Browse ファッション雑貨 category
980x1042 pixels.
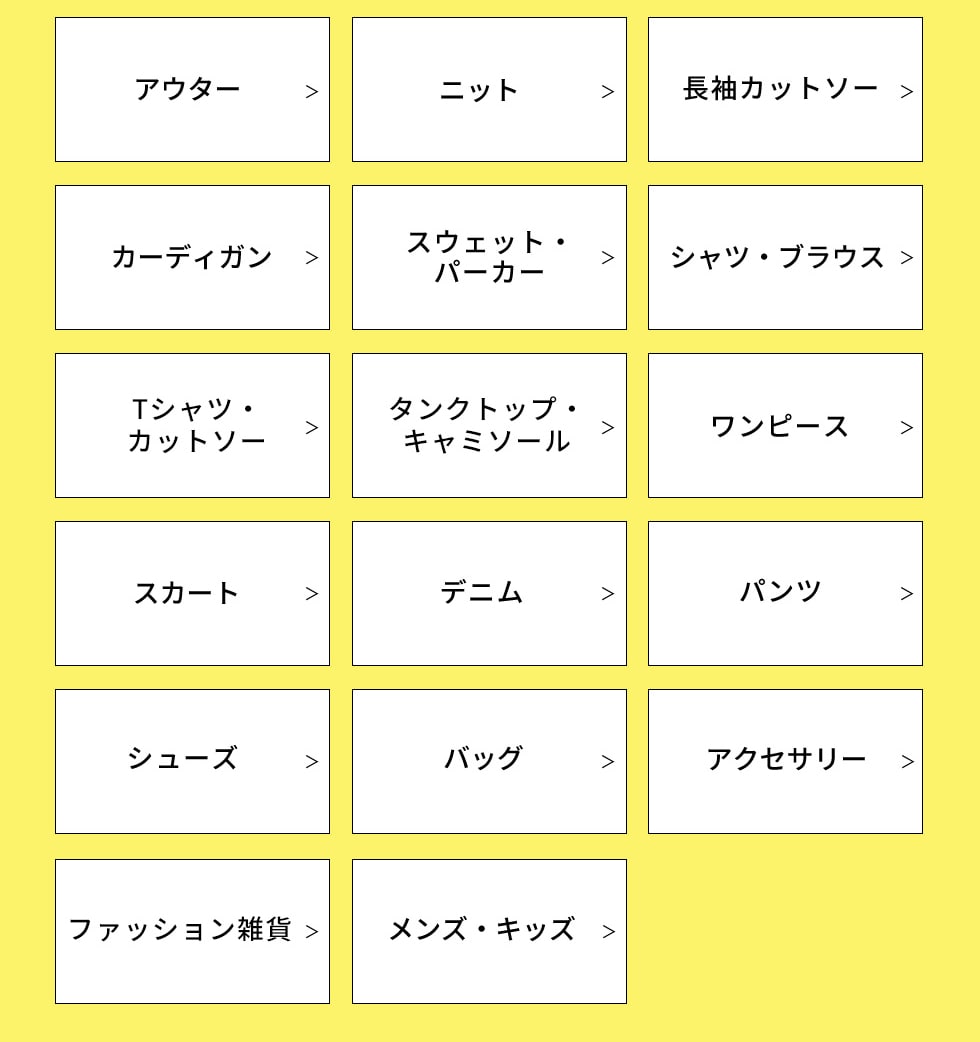coord(192,932)
